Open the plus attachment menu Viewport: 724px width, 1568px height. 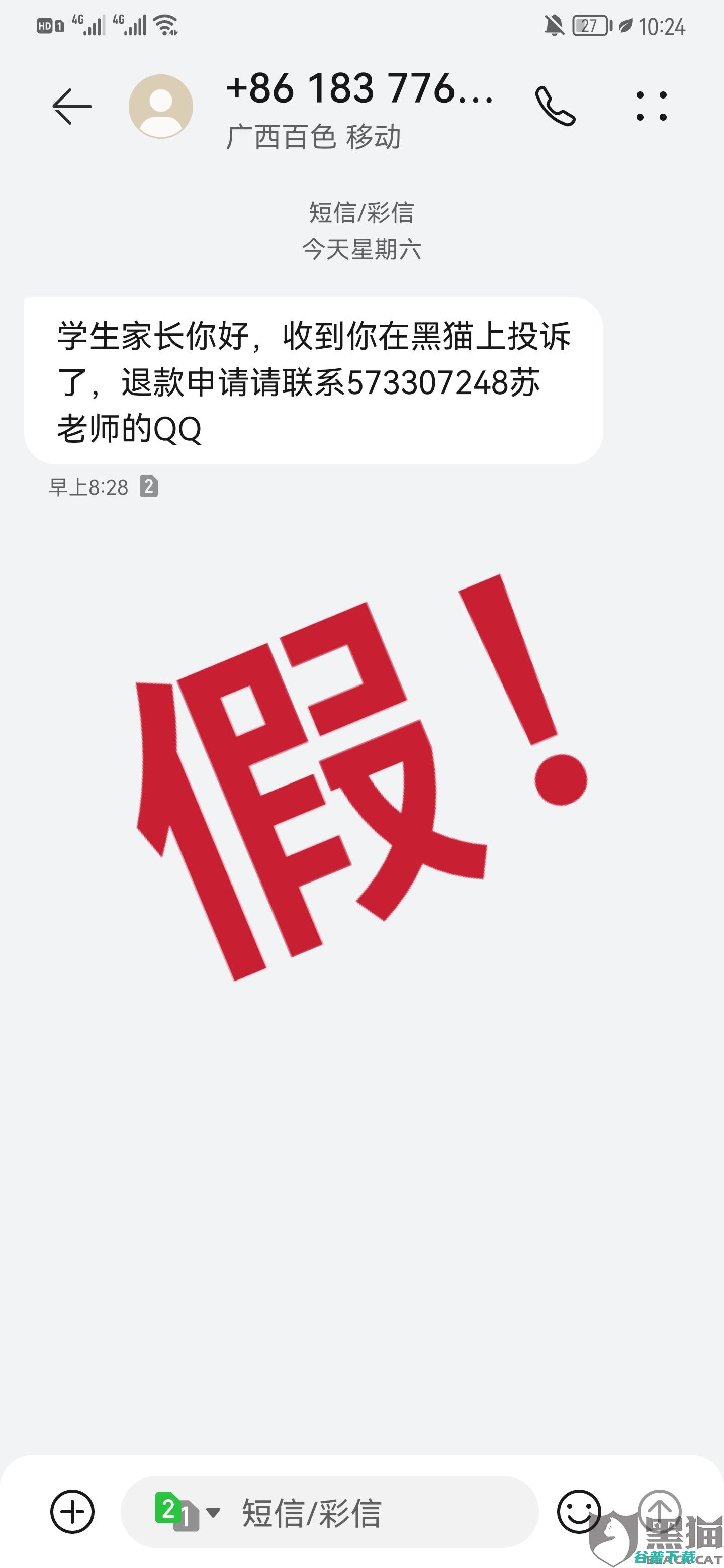(x=72, y=1511)
